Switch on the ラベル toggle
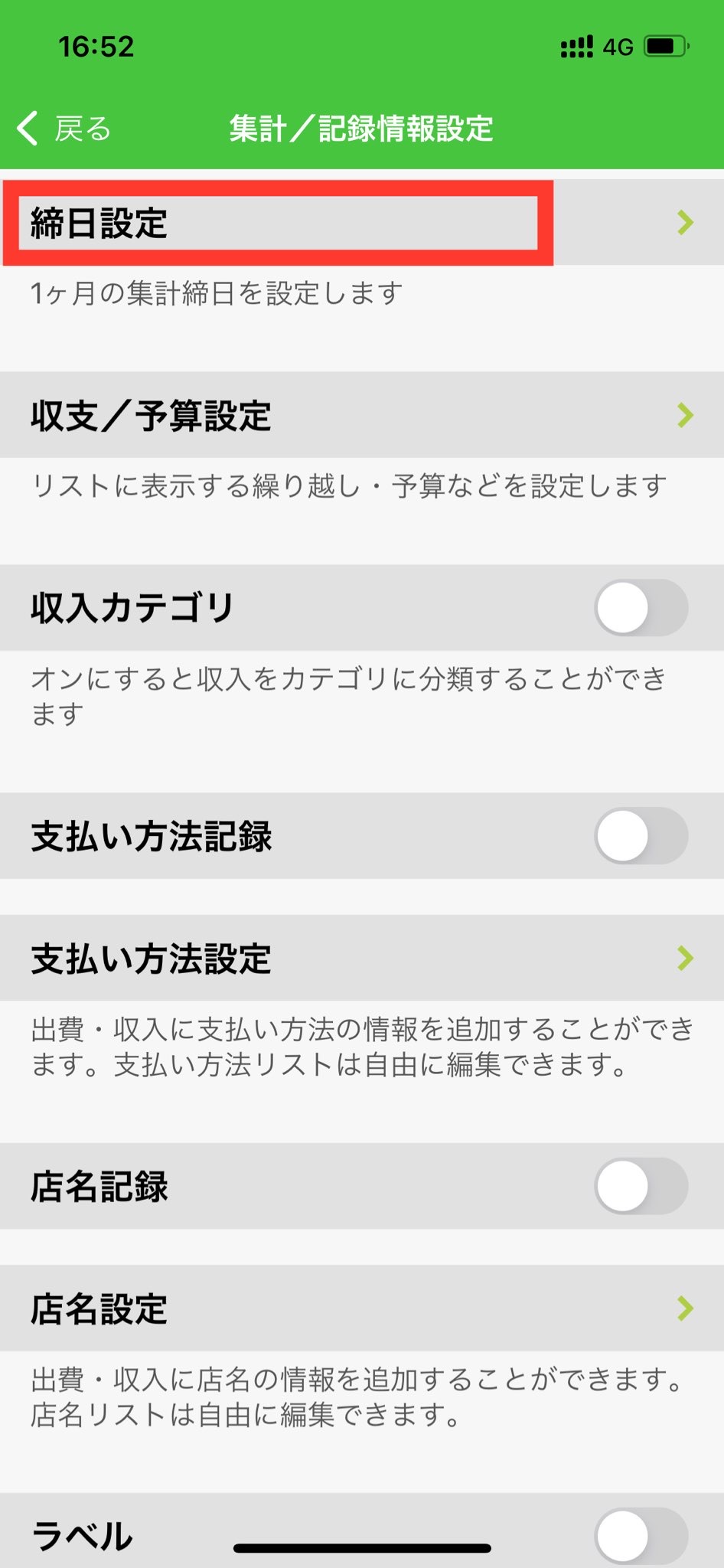The image size is (724, 1568). [641, 1535]
